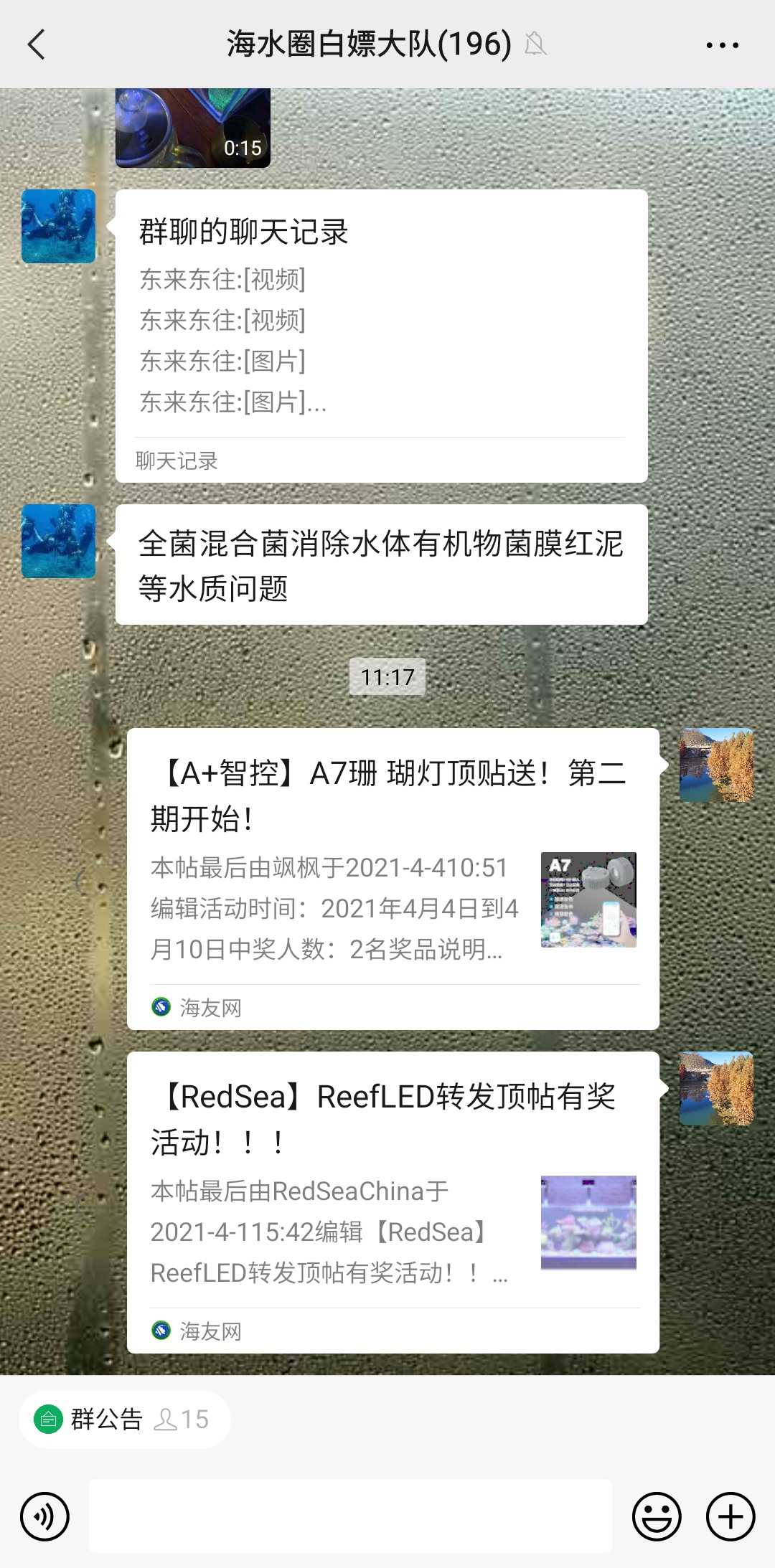775x1568 pixels.
Task: Go back from the group chat
Action: (37, 44)
